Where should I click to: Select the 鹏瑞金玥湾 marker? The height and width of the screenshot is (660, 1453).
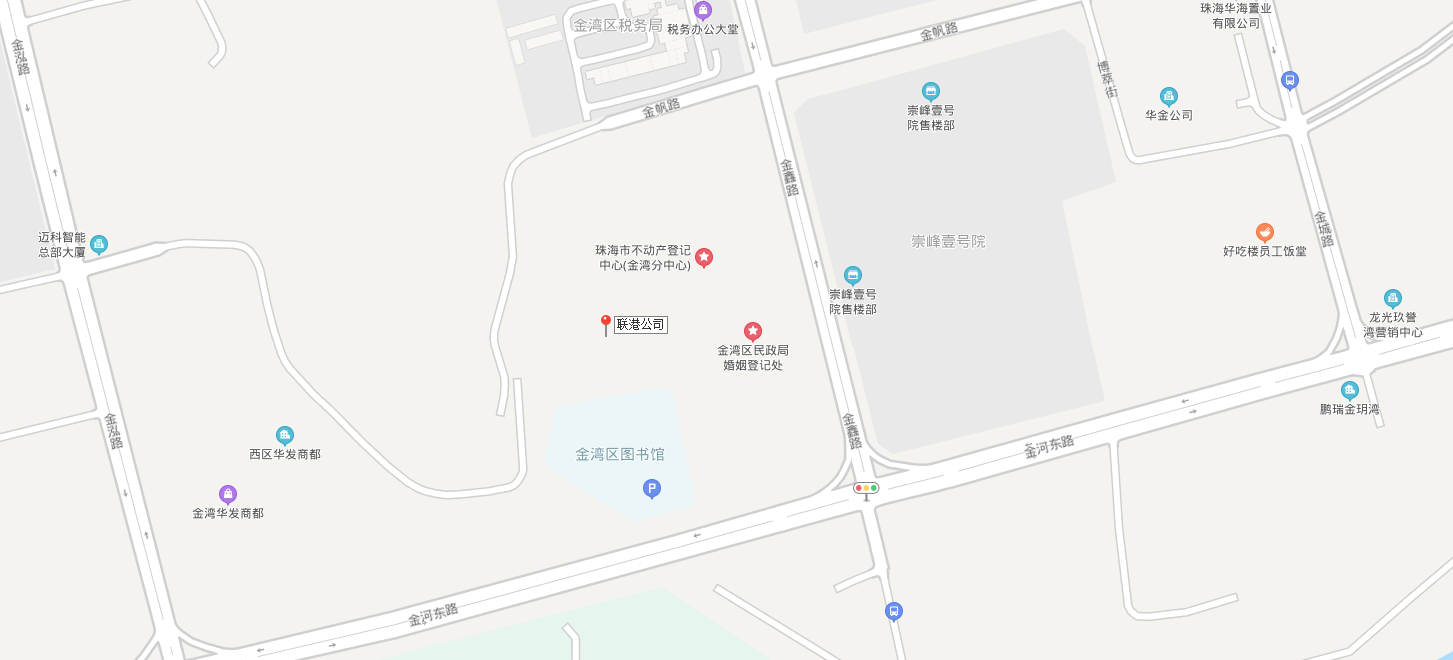1350,390
